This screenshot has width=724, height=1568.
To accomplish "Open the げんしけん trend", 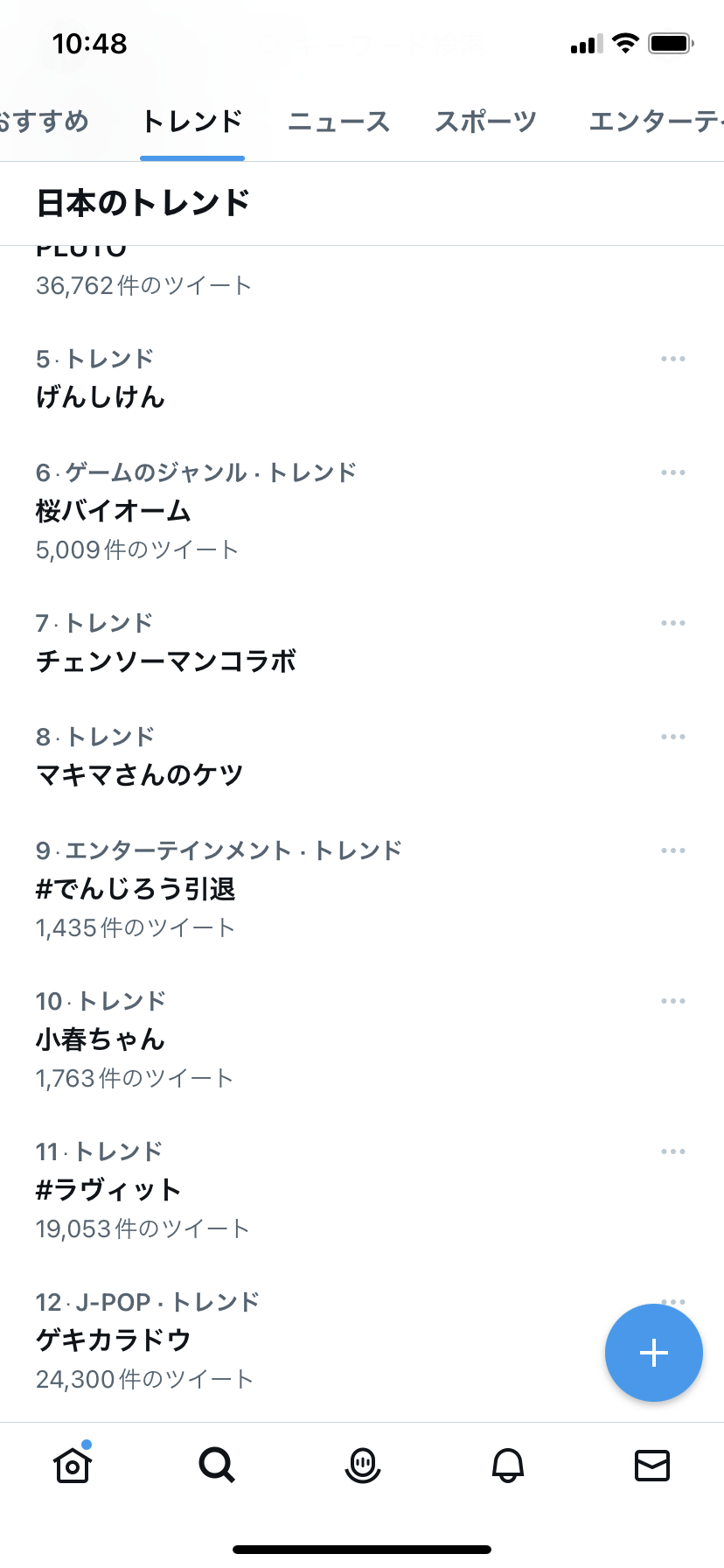I will point(362,378).
